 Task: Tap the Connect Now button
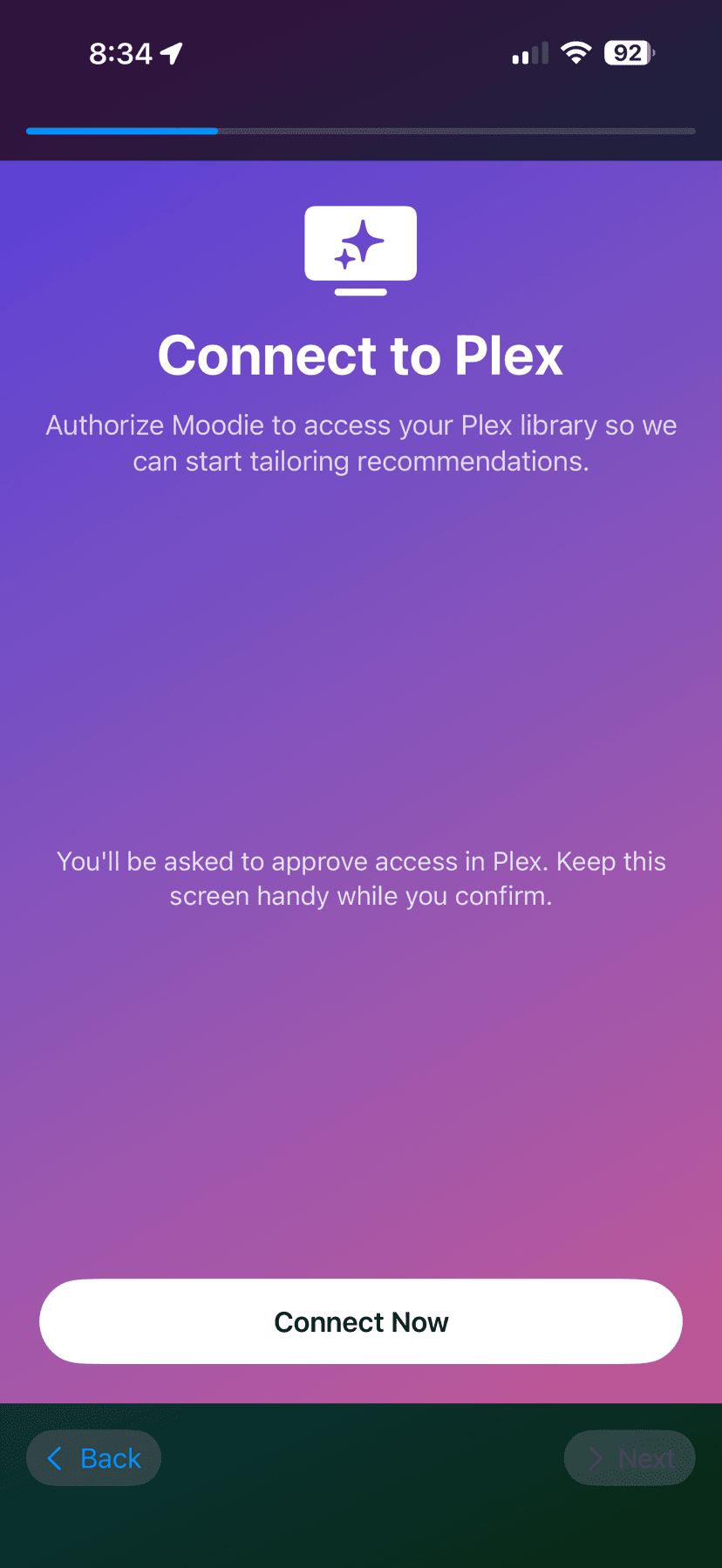click(x=360, y=1320)
